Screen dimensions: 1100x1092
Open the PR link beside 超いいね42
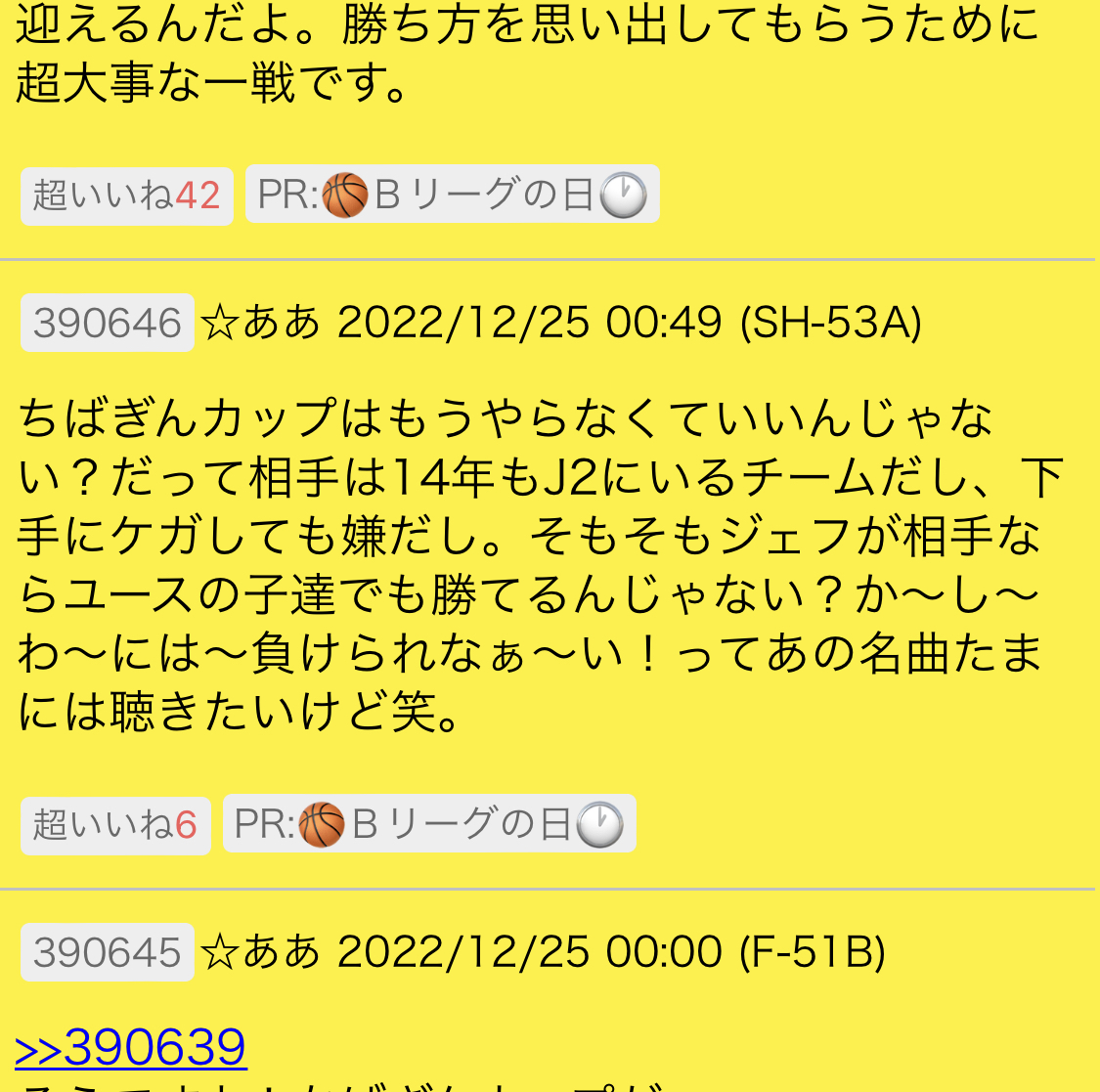pyautogui.click(x=452, y=195)
